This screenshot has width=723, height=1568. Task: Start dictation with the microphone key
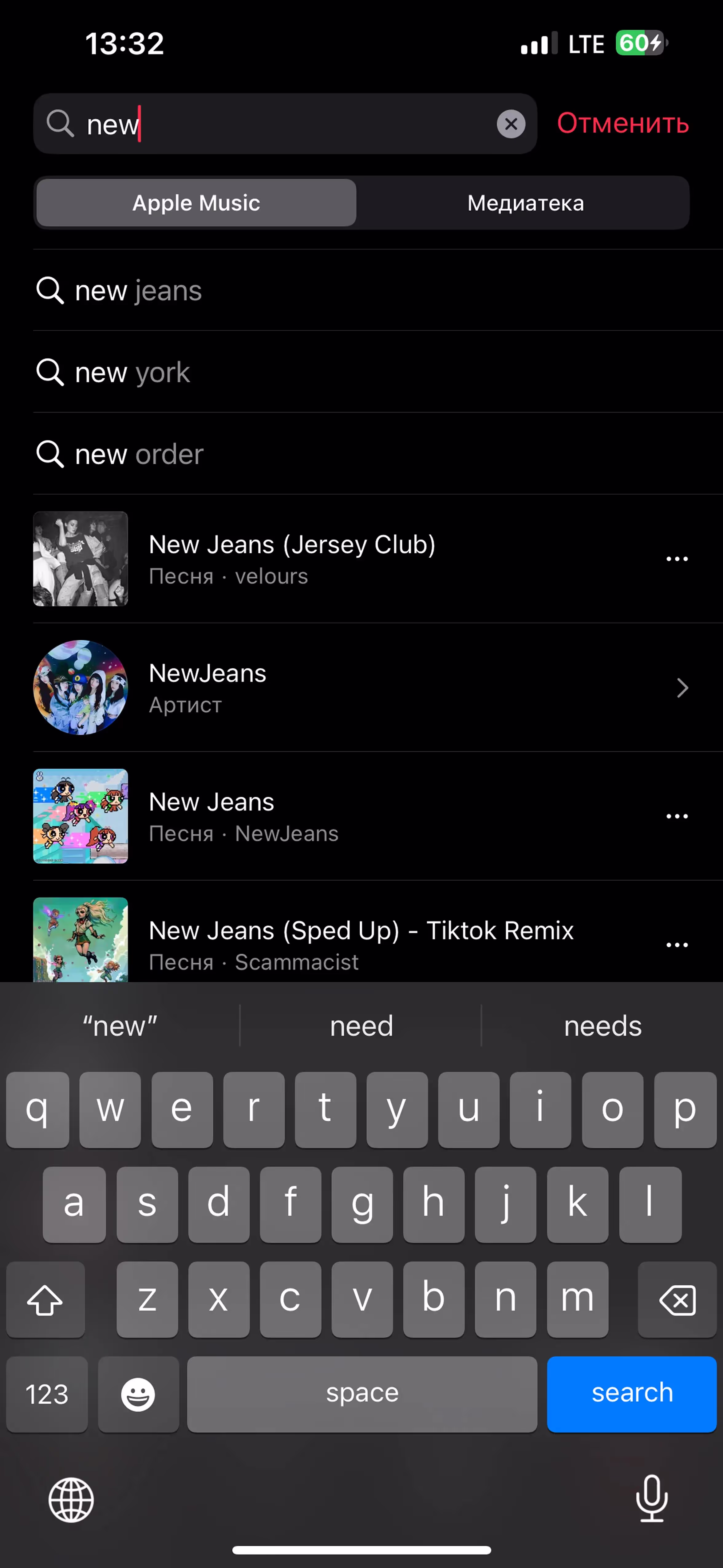tap(651, 1498)
